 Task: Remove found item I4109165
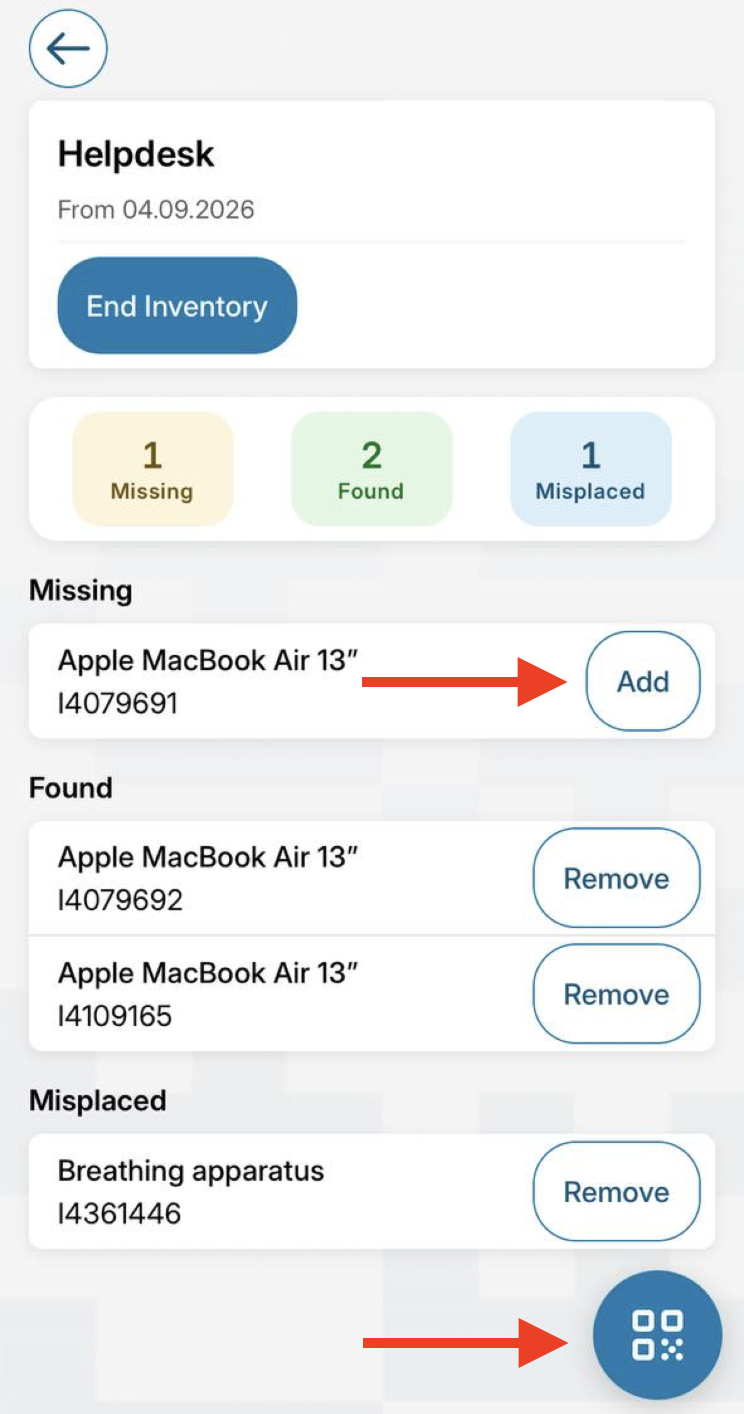tap(617, 994)
